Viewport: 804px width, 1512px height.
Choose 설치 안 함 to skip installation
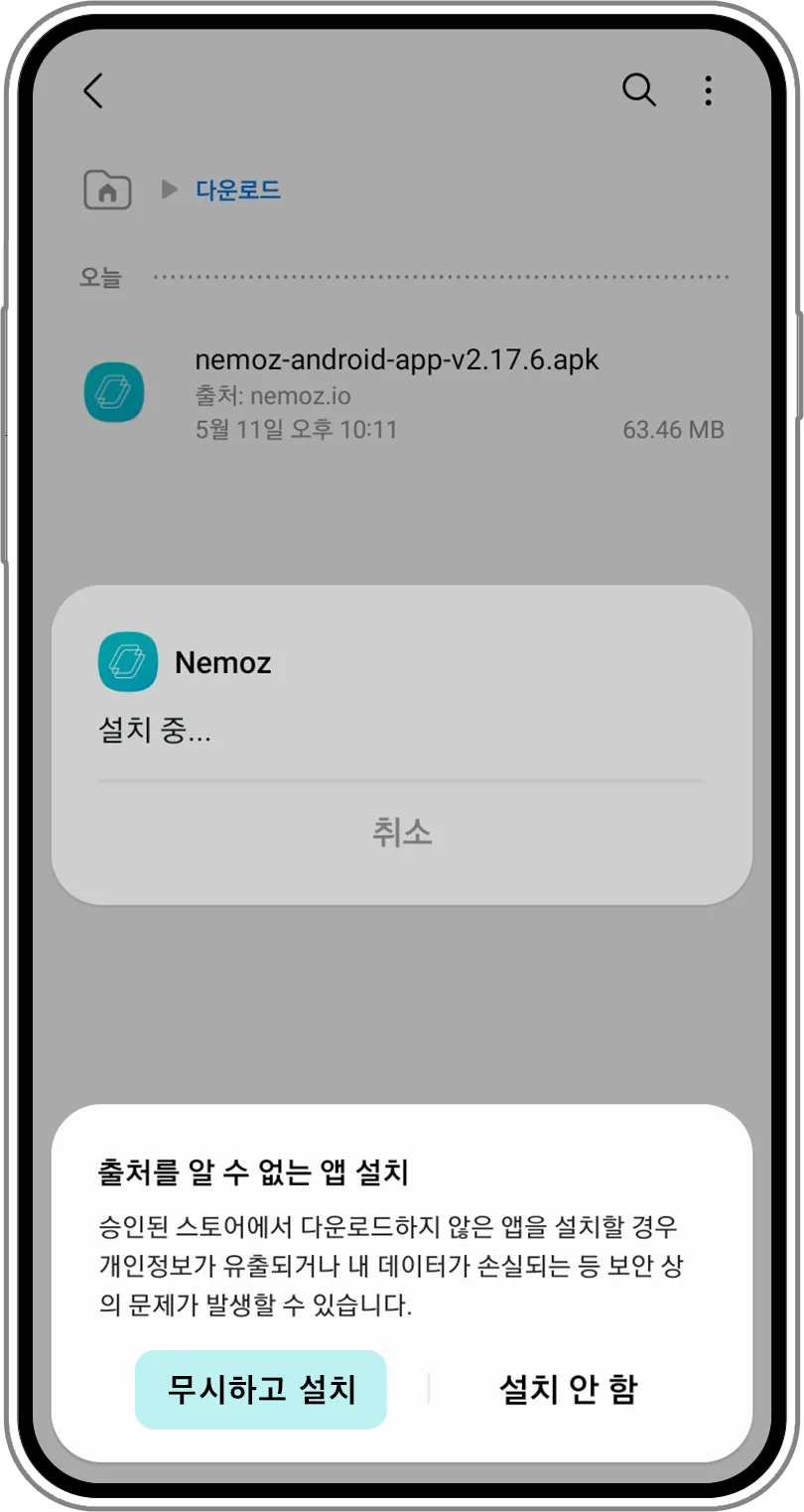tap(568, 1389)
